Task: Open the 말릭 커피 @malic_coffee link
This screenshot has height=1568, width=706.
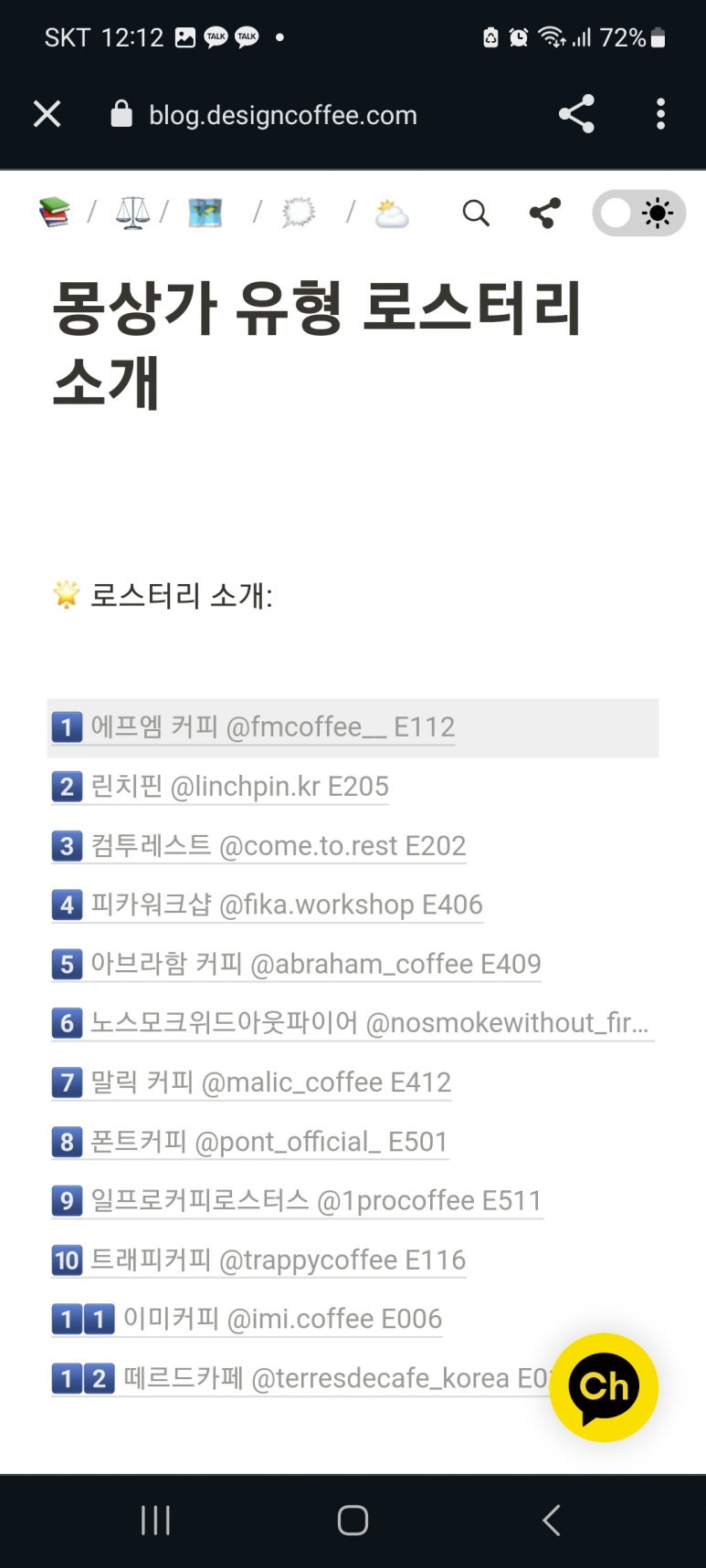Action: pos(270,1082)
